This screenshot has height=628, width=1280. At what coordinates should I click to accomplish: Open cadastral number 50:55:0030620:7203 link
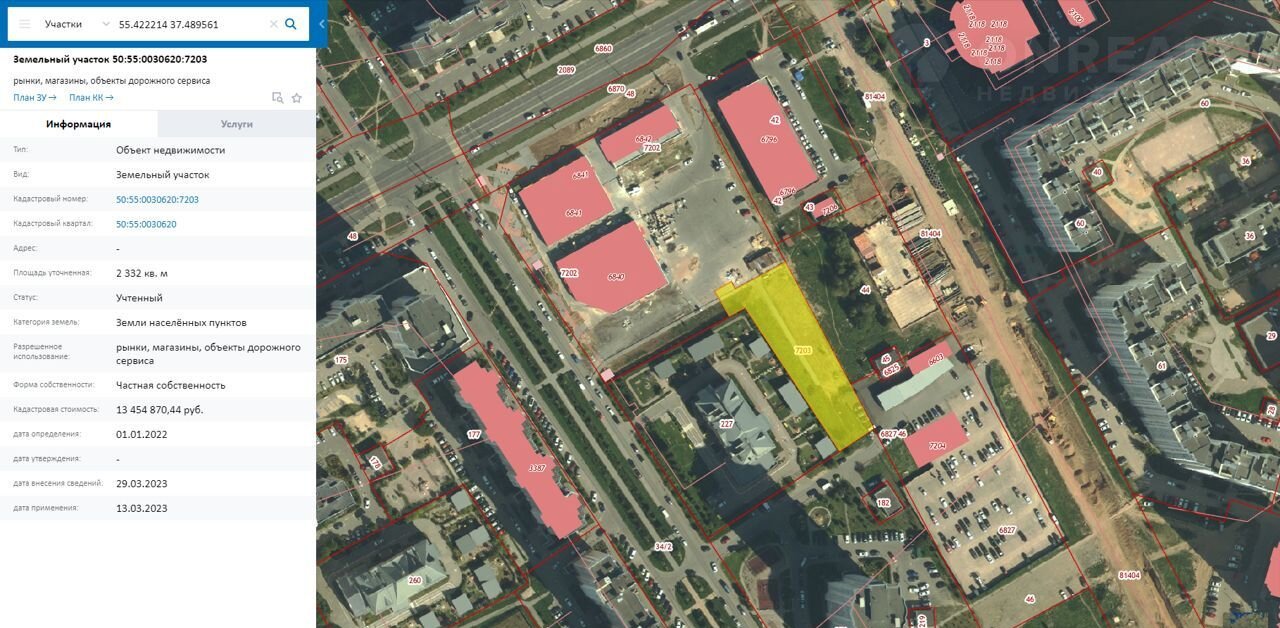pyautogui.click(x=157, y=199)
